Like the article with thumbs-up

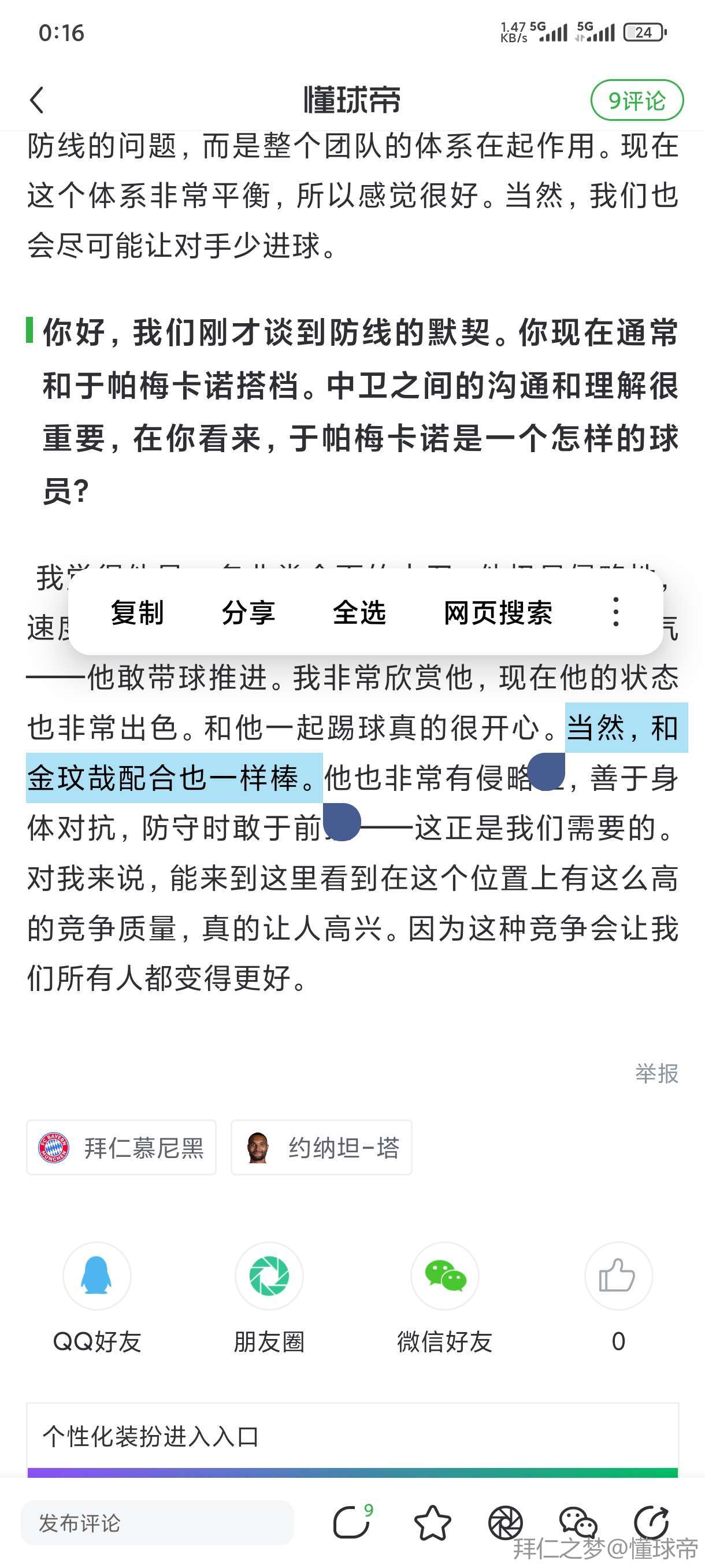tap(618, 1276)
